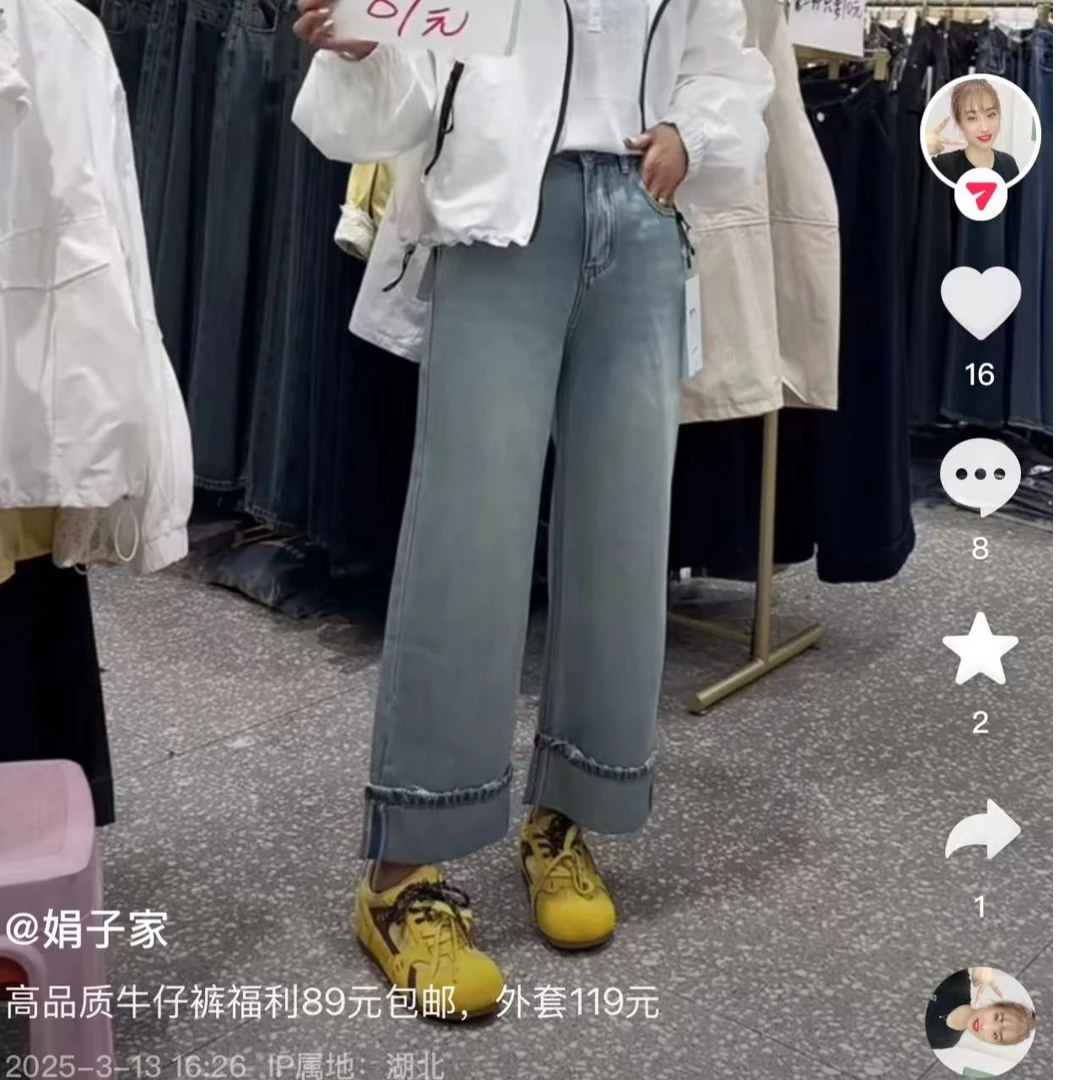Follow the creator via red badge
The height and width of the screenshot is (1080, 1080).
[980, 195]
